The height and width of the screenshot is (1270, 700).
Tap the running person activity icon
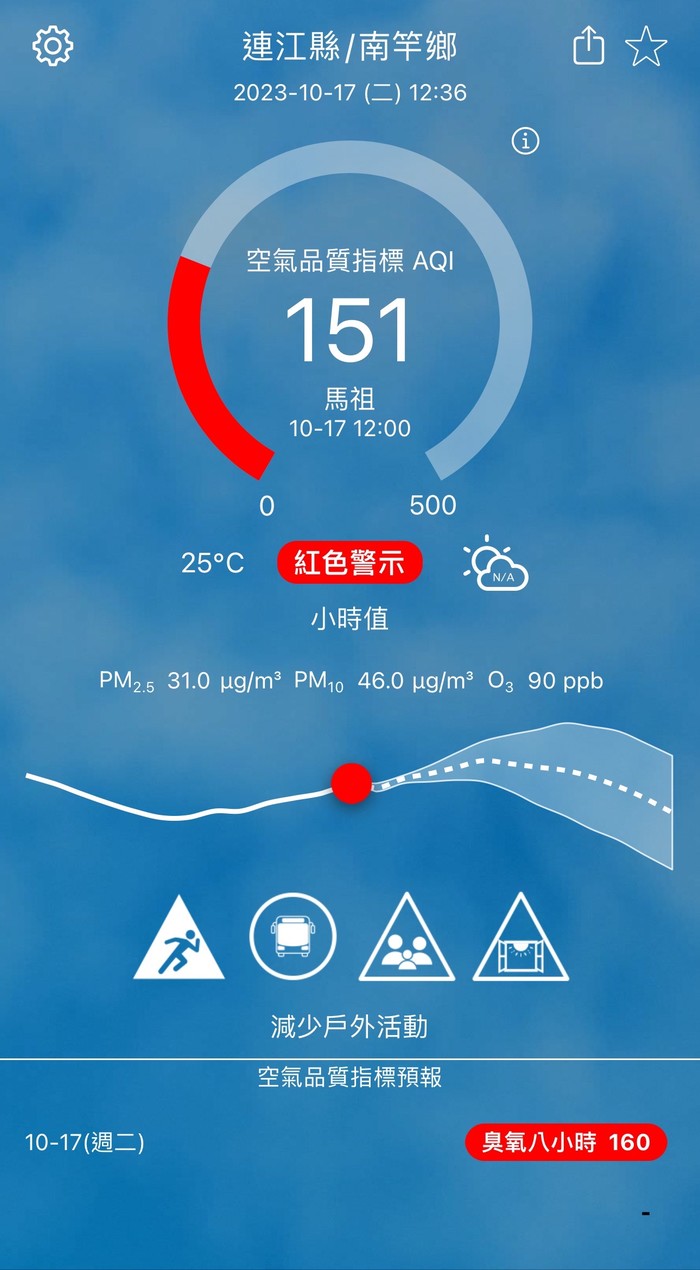point(180,939)
